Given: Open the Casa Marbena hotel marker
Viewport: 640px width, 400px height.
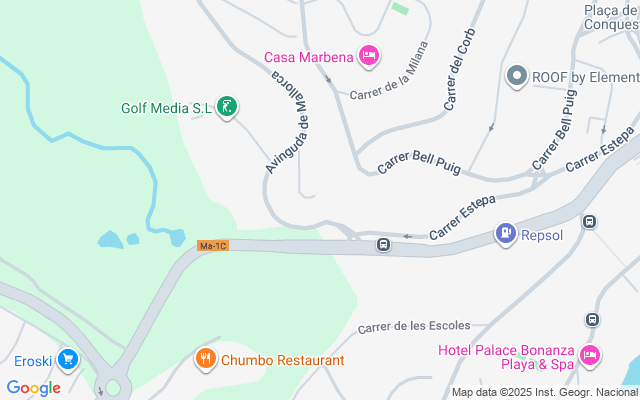Looking at the screenshot, I should (x=368, y=56).
